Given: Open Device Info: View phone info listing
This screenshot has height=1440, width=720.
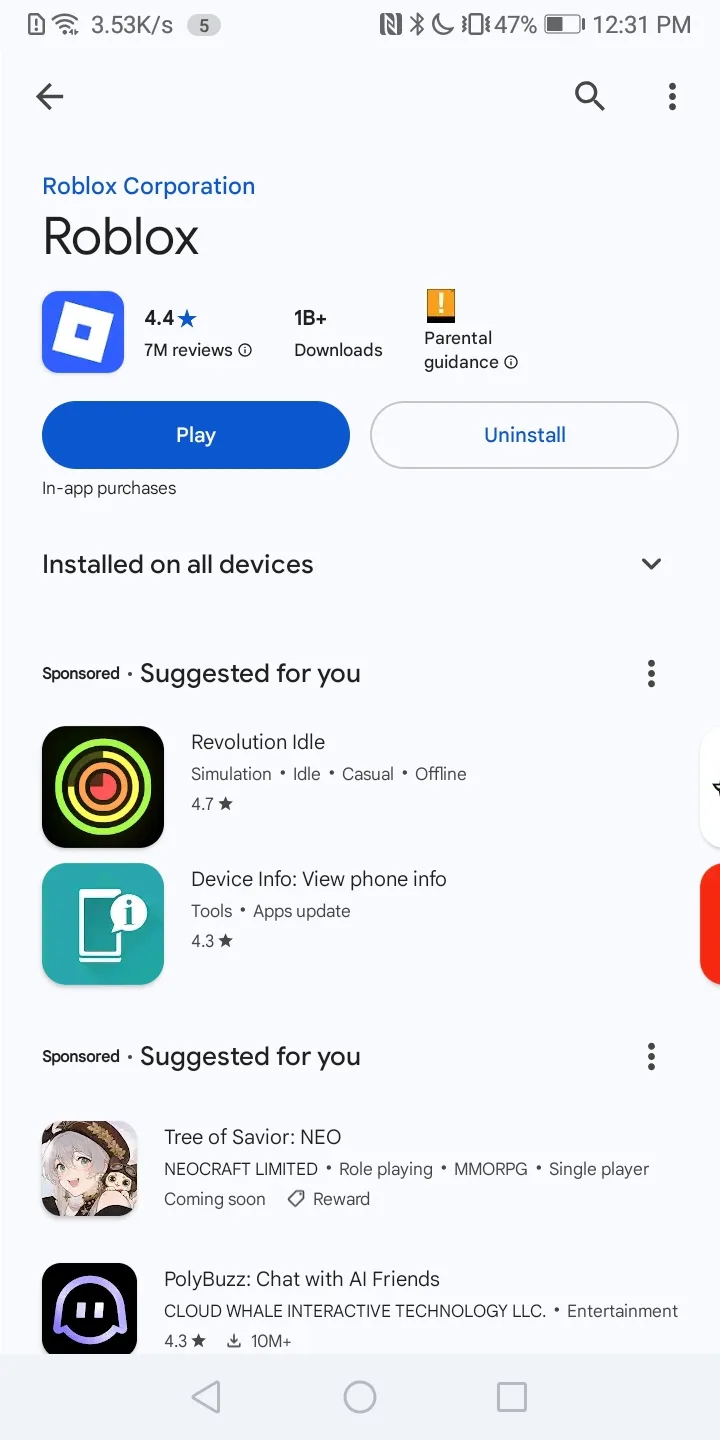Looking at the screenshot, I should click(x=318, y=879).
